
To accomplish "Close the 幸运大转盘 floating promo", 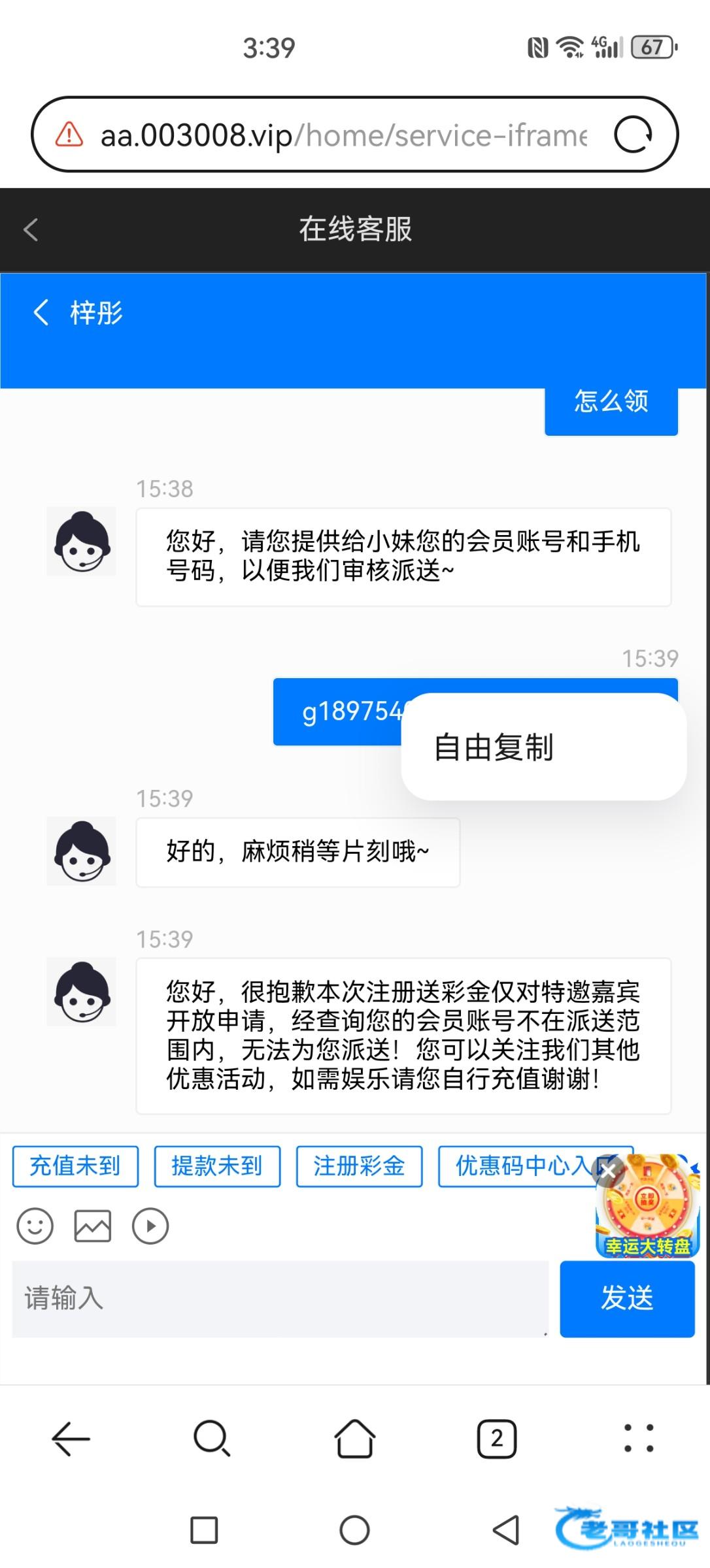I will [x=608, y=1171].
